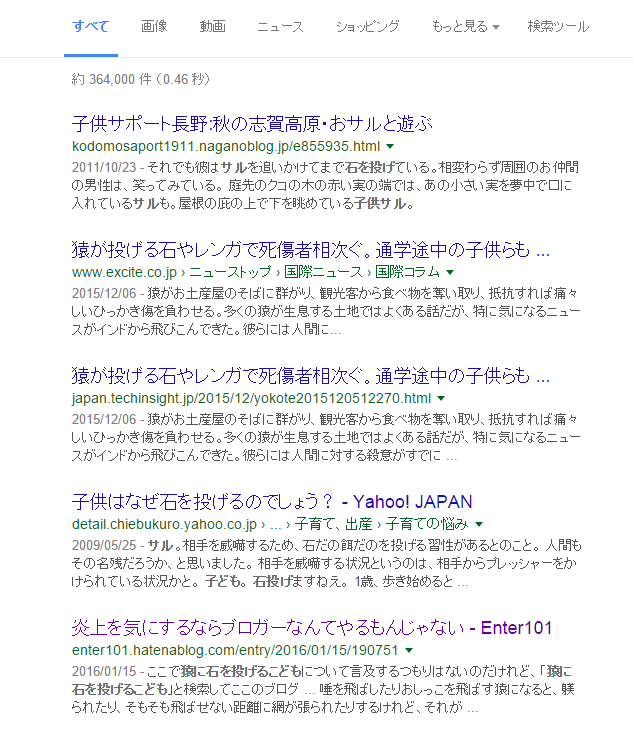Expand arrow next to enter101.hatenablog.com URL
The height and width of the screenshot is (733, 633).
[x=409, y=651]
